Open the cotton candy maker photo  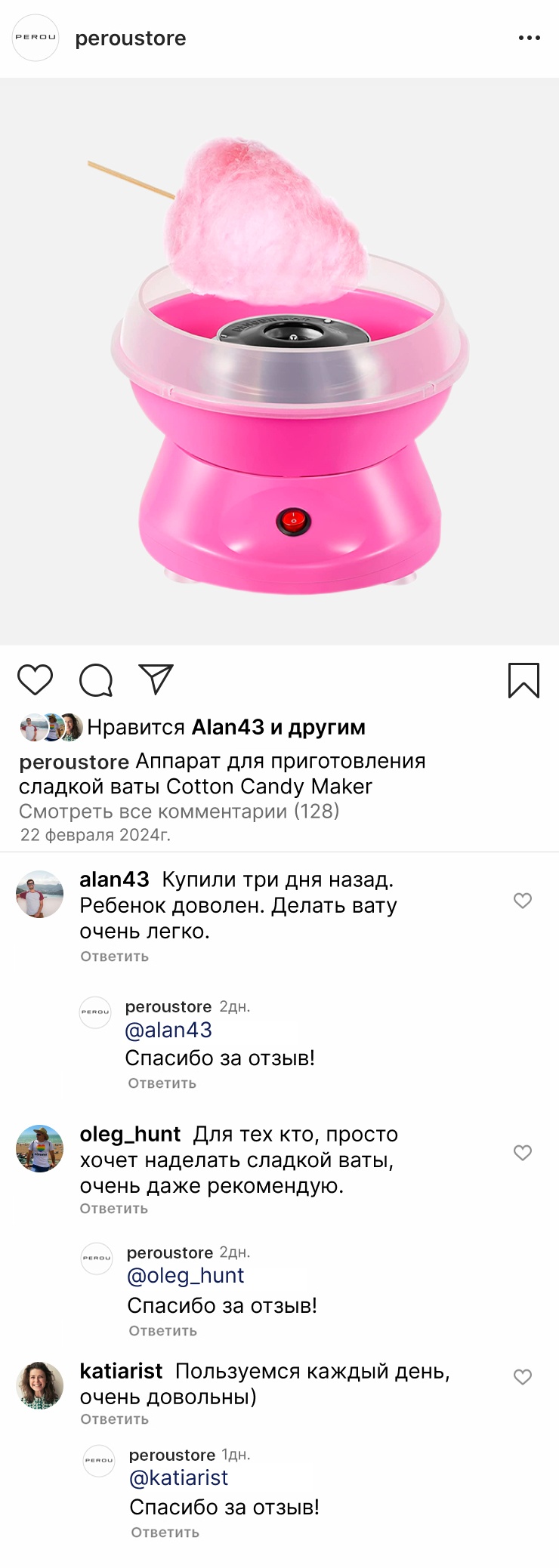click(x=279, y=362)
